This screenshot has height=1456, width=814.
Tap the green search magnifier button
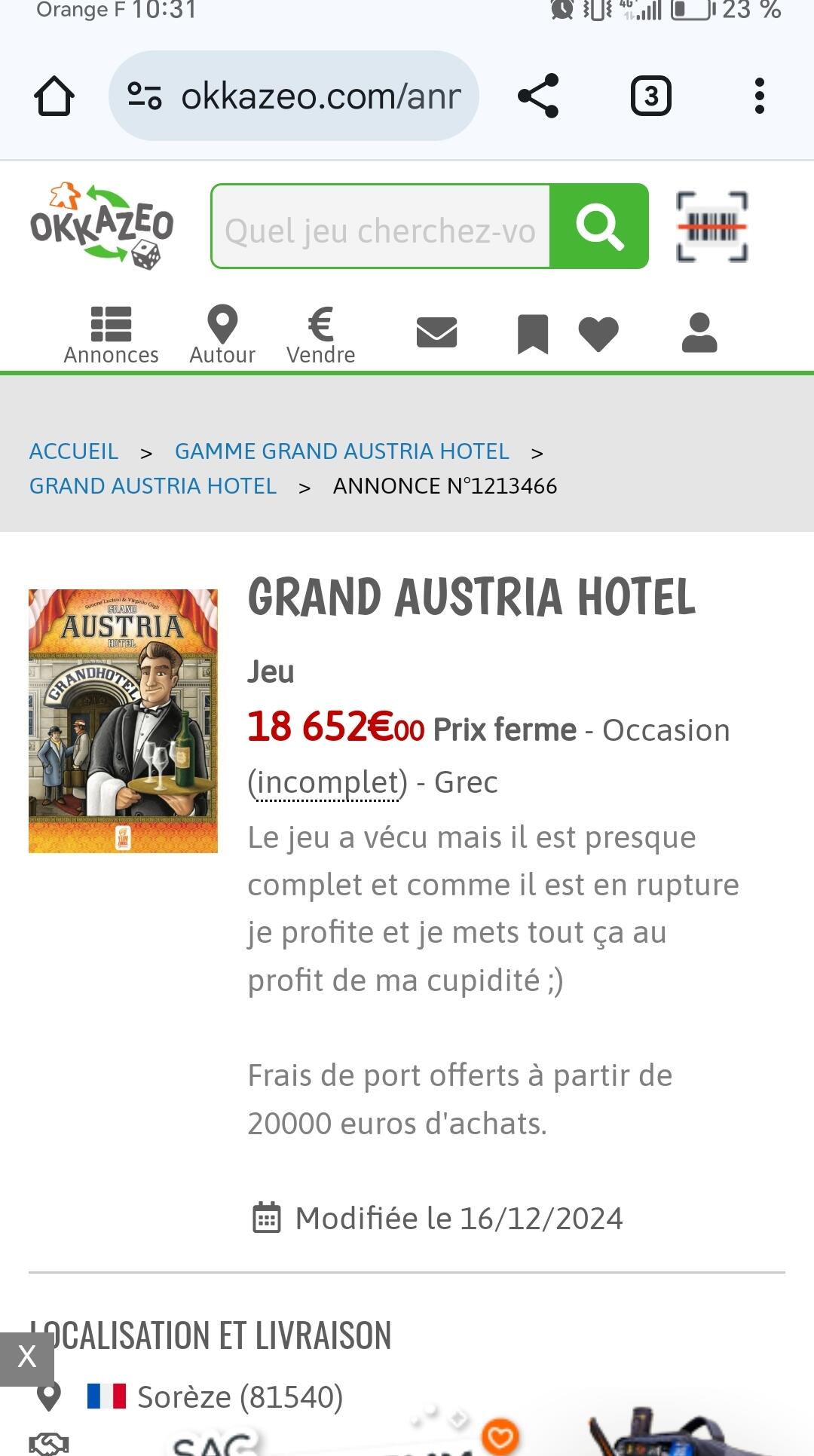pyautogui.click(x=599, y=226)
